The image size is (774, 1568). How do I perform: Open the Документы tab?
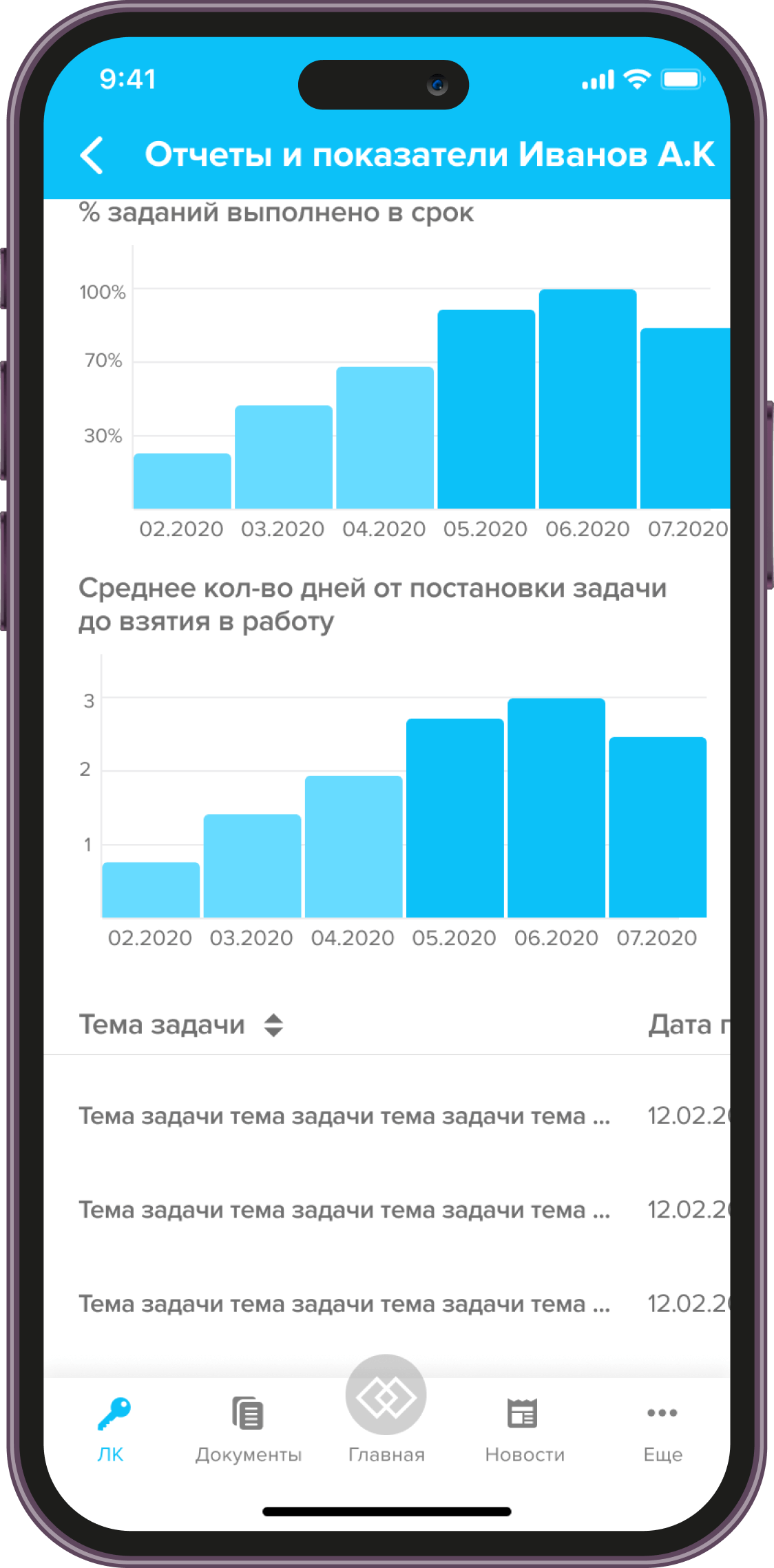[249, 1429]
